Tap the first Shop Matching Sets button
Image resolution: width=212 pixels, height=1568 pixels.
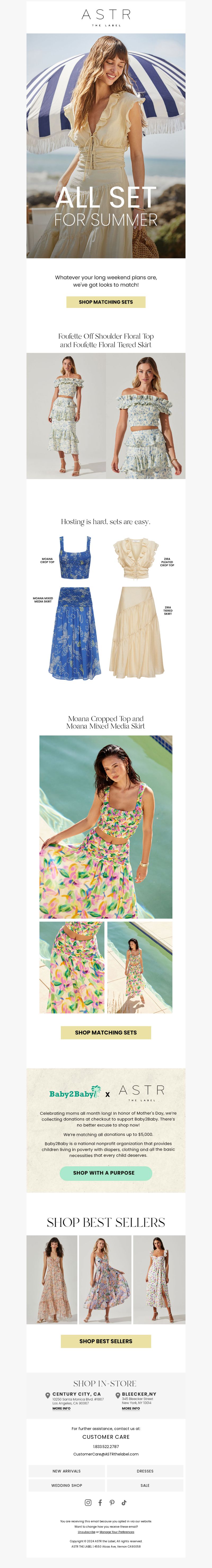pos(106,302)
